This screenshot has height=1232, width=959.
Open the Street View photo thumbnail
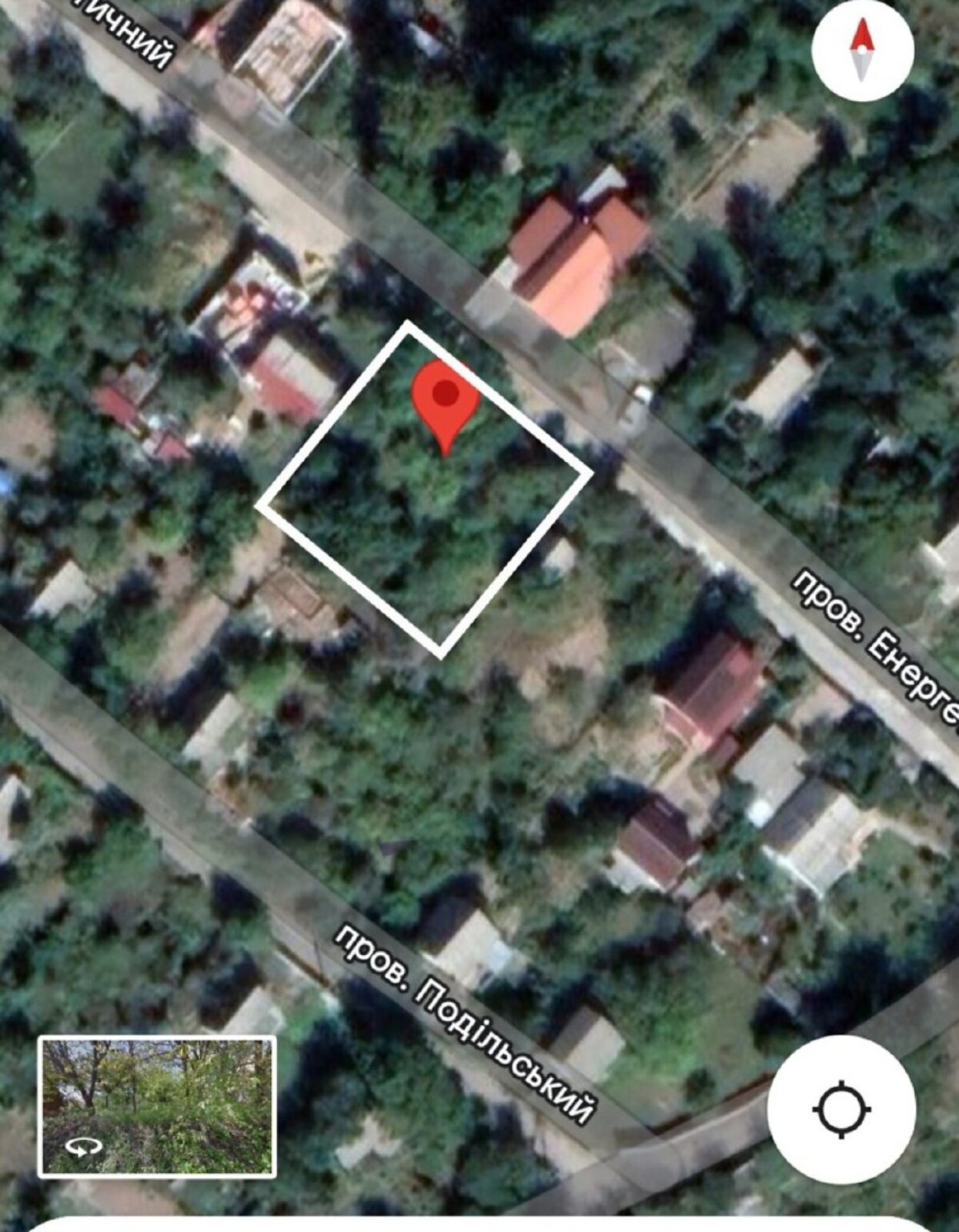tap(157, 1106)
